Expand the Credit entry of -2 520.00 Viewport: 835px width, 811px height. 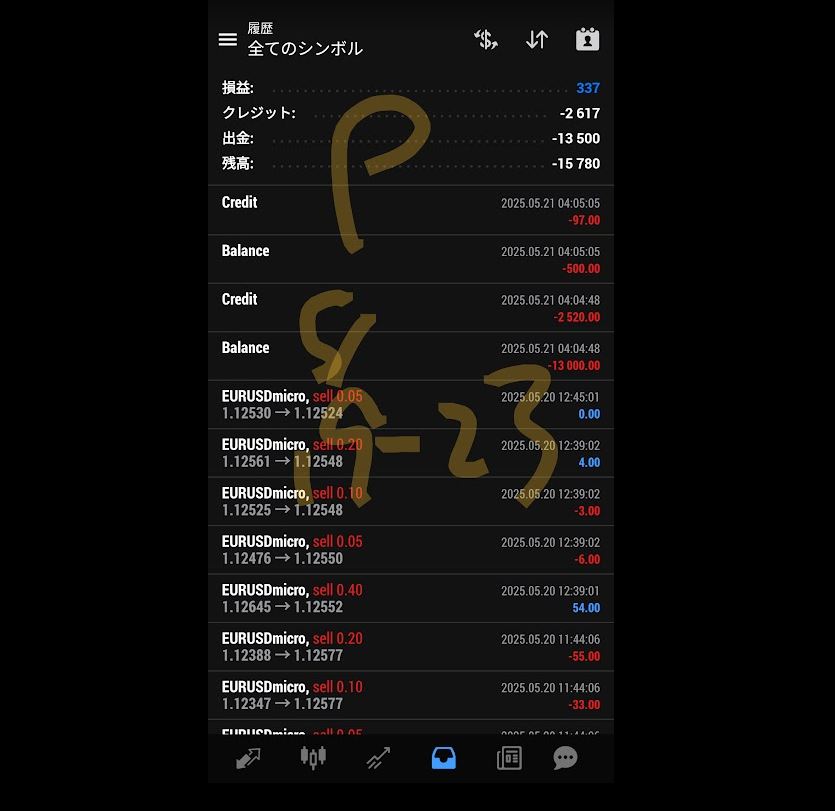(410, 307)
